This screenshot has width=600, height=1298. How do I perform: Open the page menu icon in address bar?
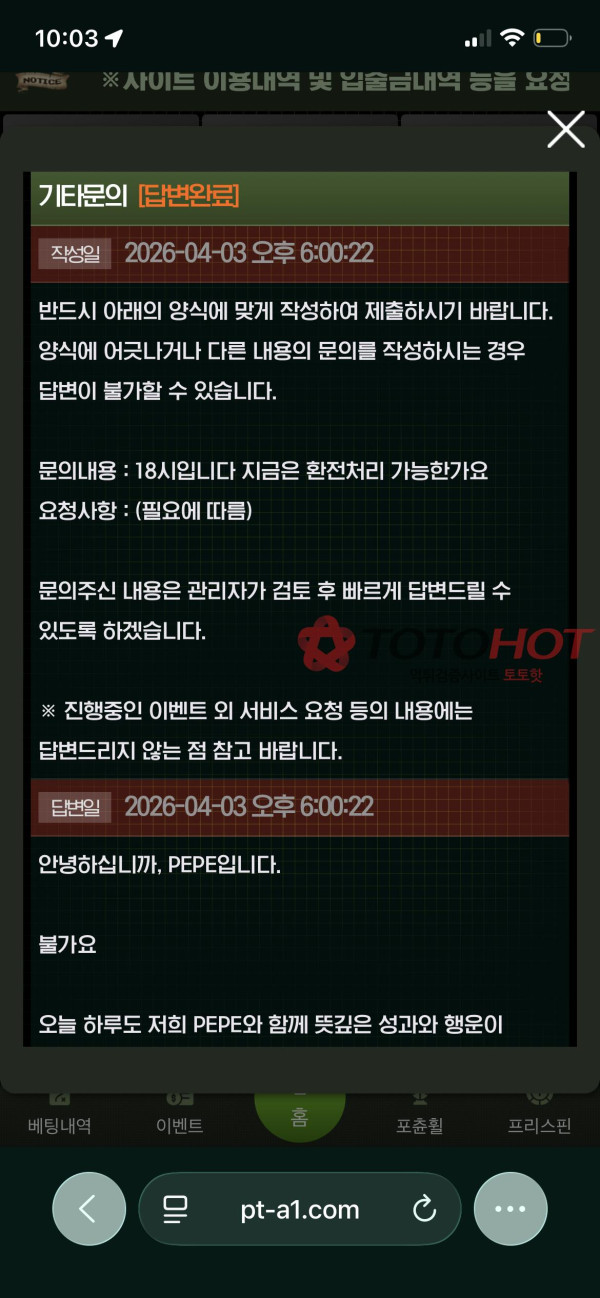coord(176,1209)
